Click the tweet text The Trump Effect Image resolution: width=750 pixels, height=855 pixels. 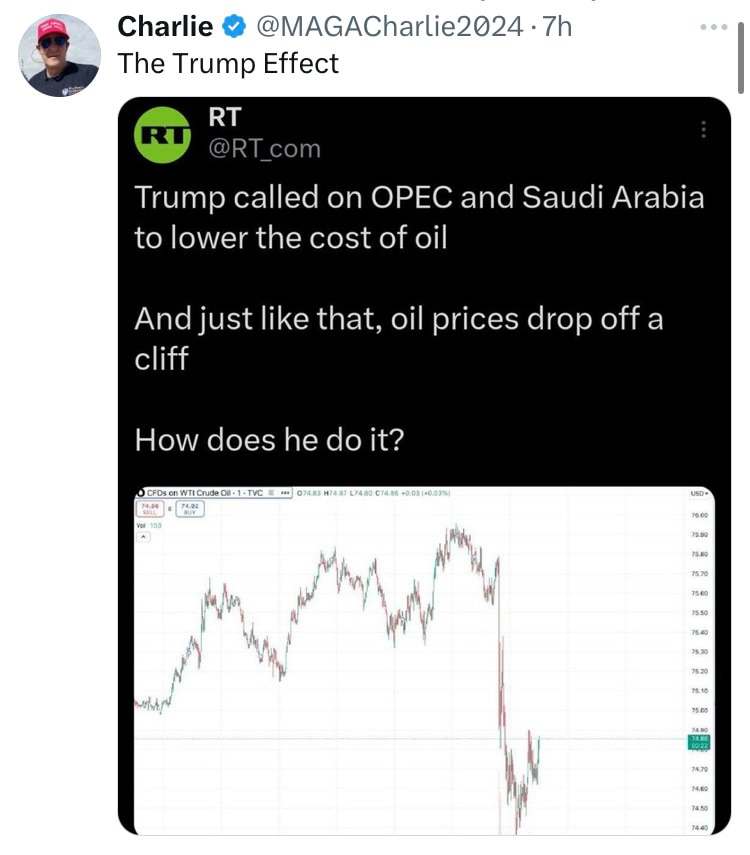pos(228,63)
